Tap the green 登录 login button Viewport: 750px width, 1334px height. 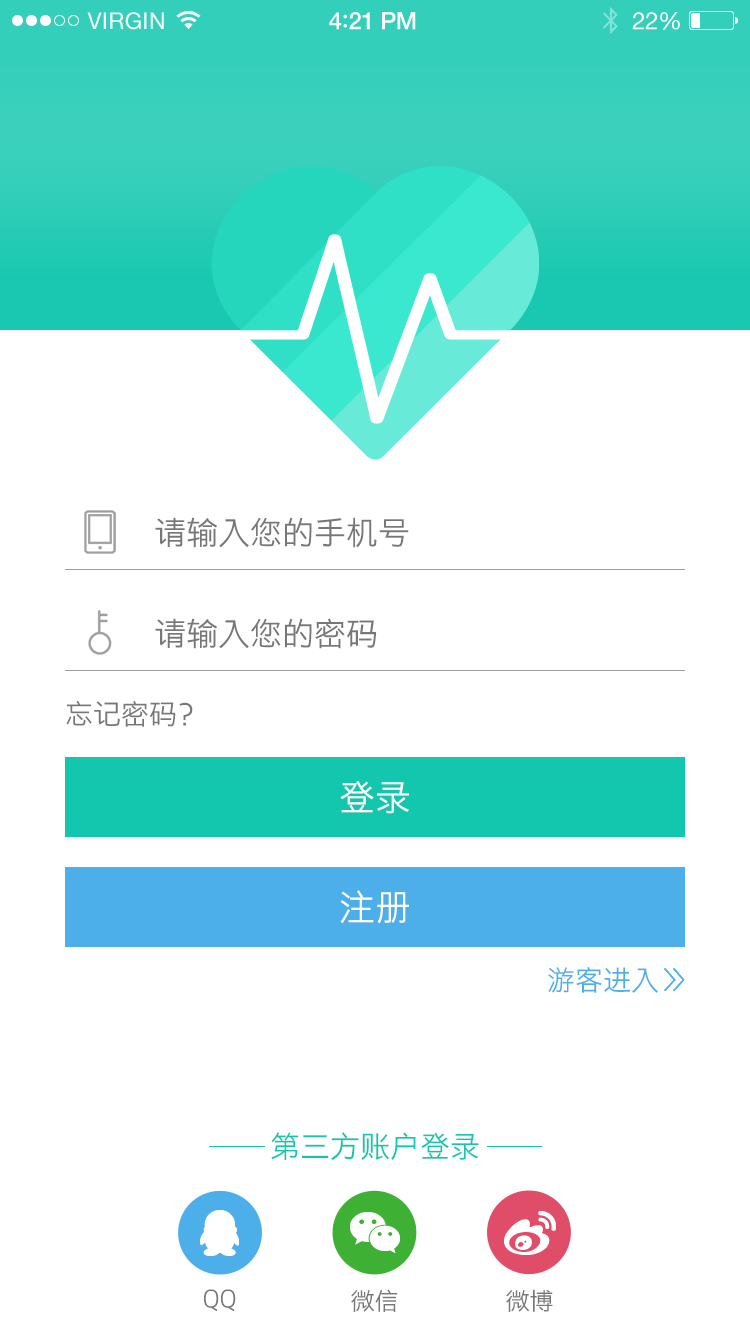375,797
